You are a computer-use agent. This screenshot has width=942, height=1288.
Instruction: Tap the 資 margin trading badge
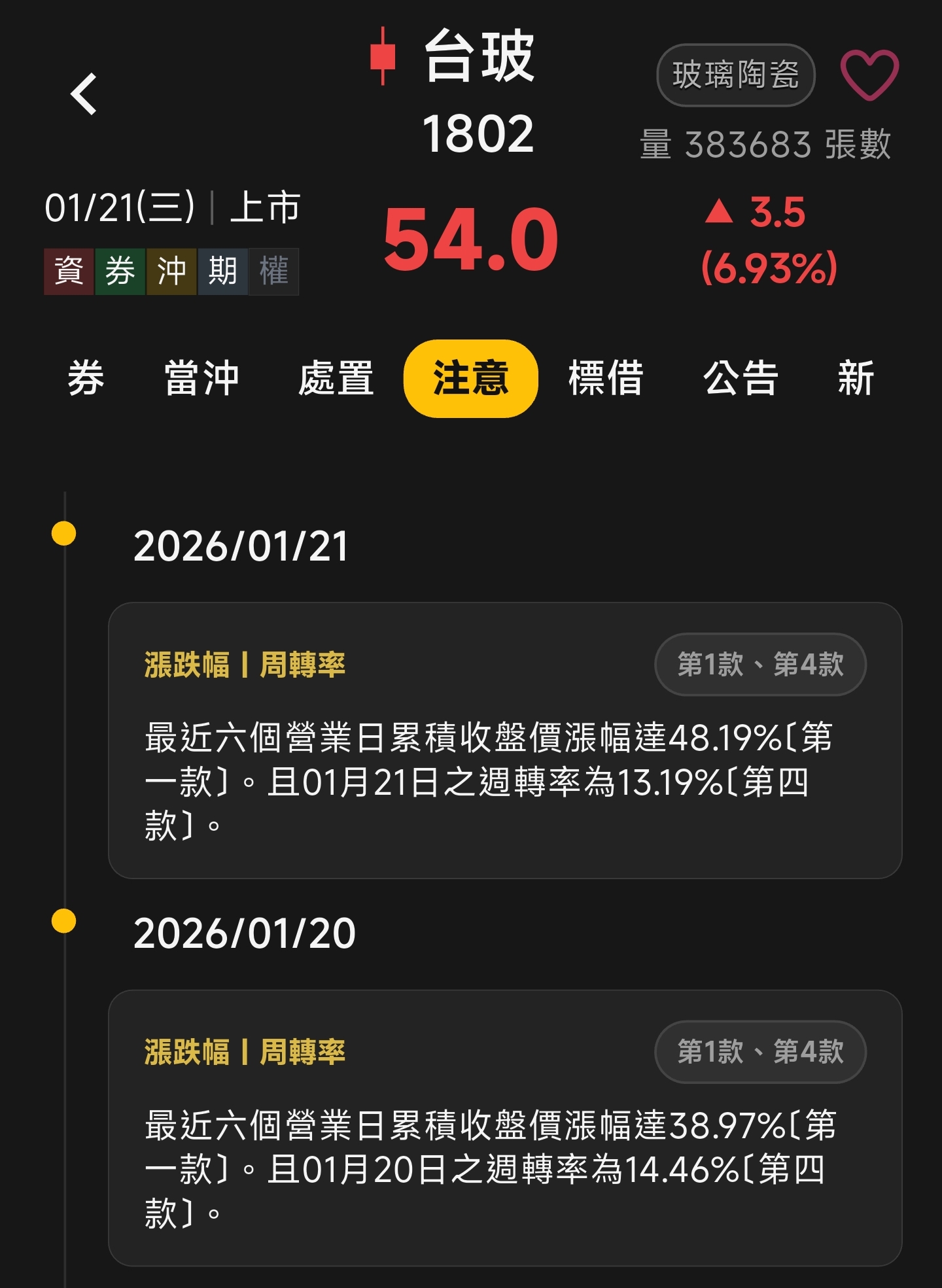[68, 270]
